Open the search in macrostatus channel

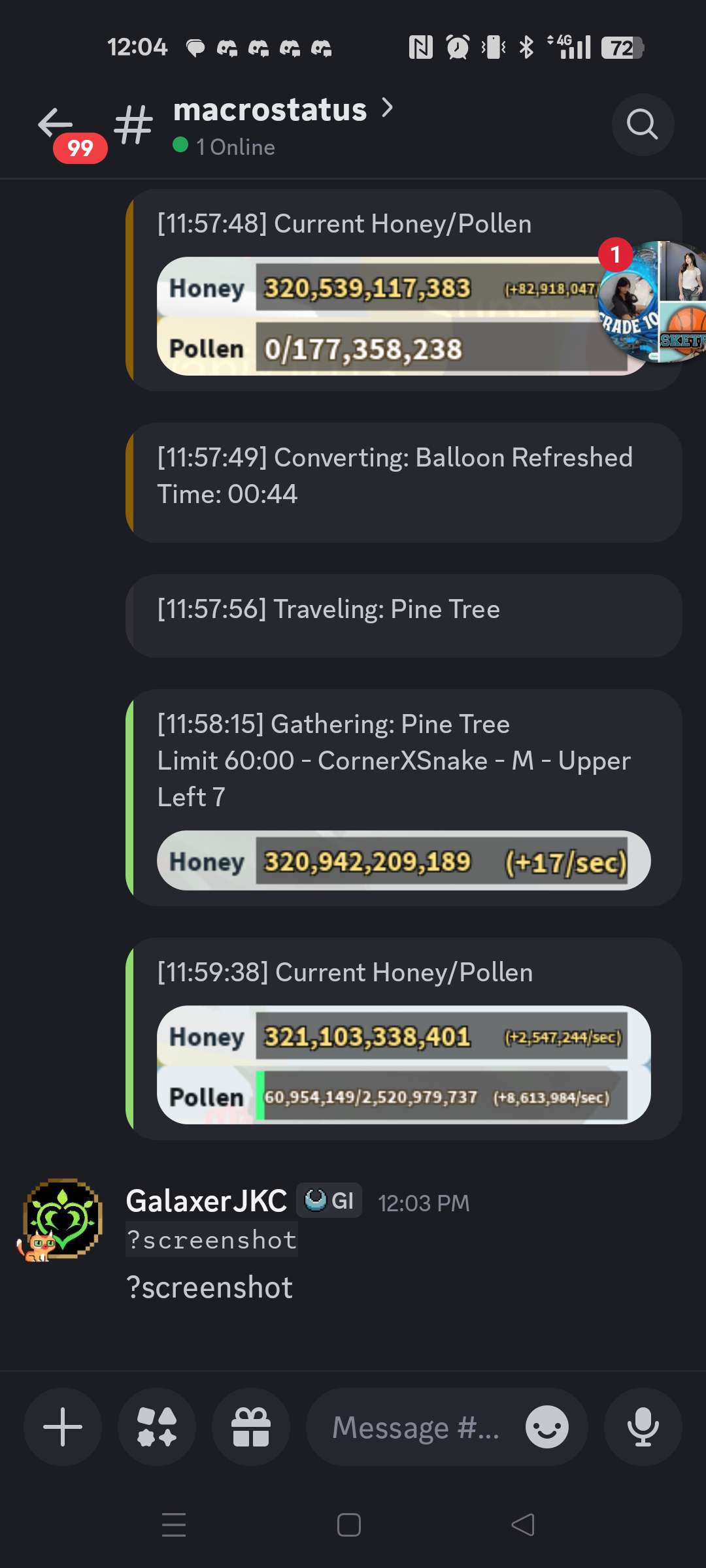[643, 124]
